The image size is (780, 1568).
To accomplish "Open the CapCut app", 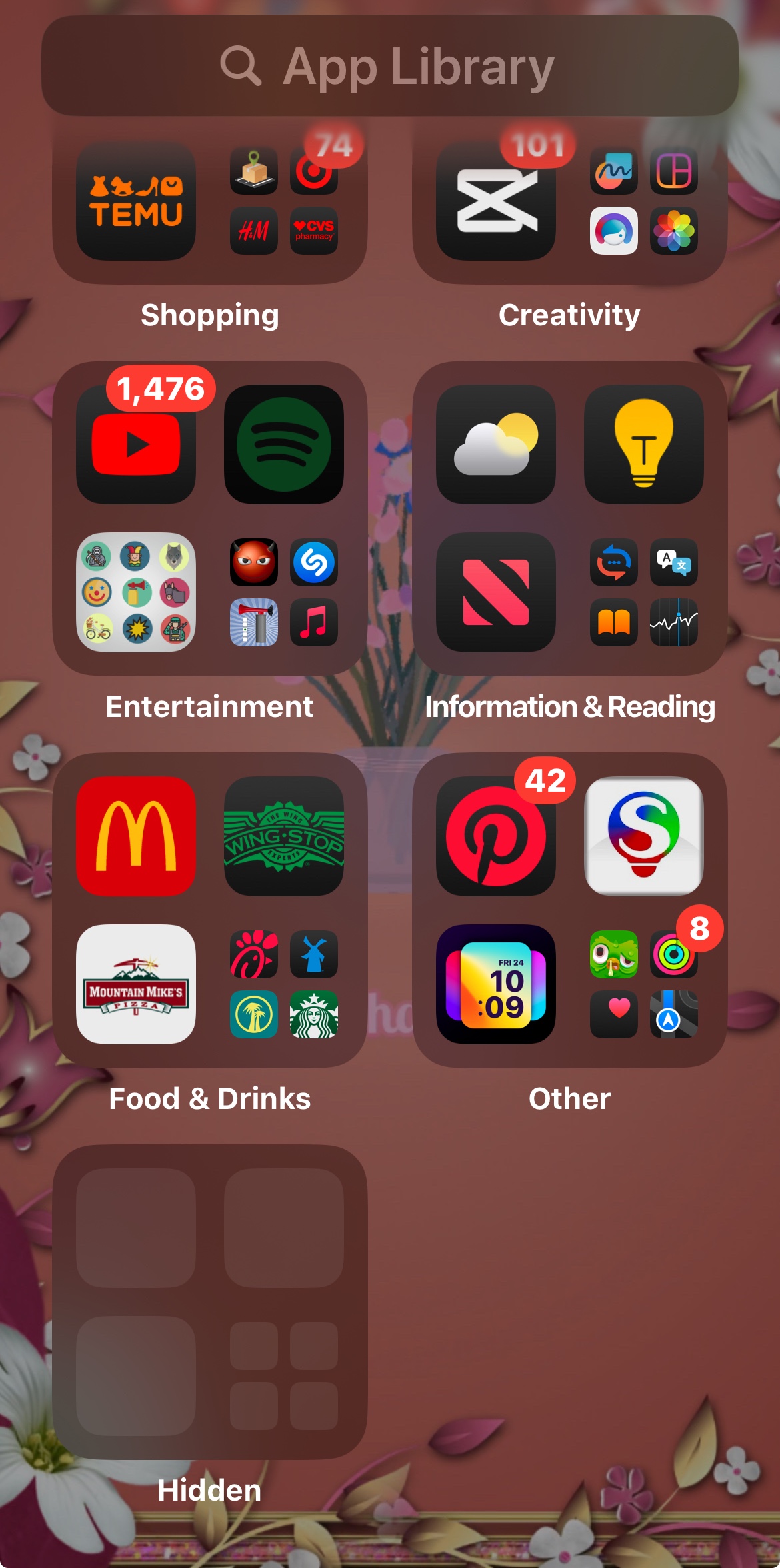I will point(496,201).
